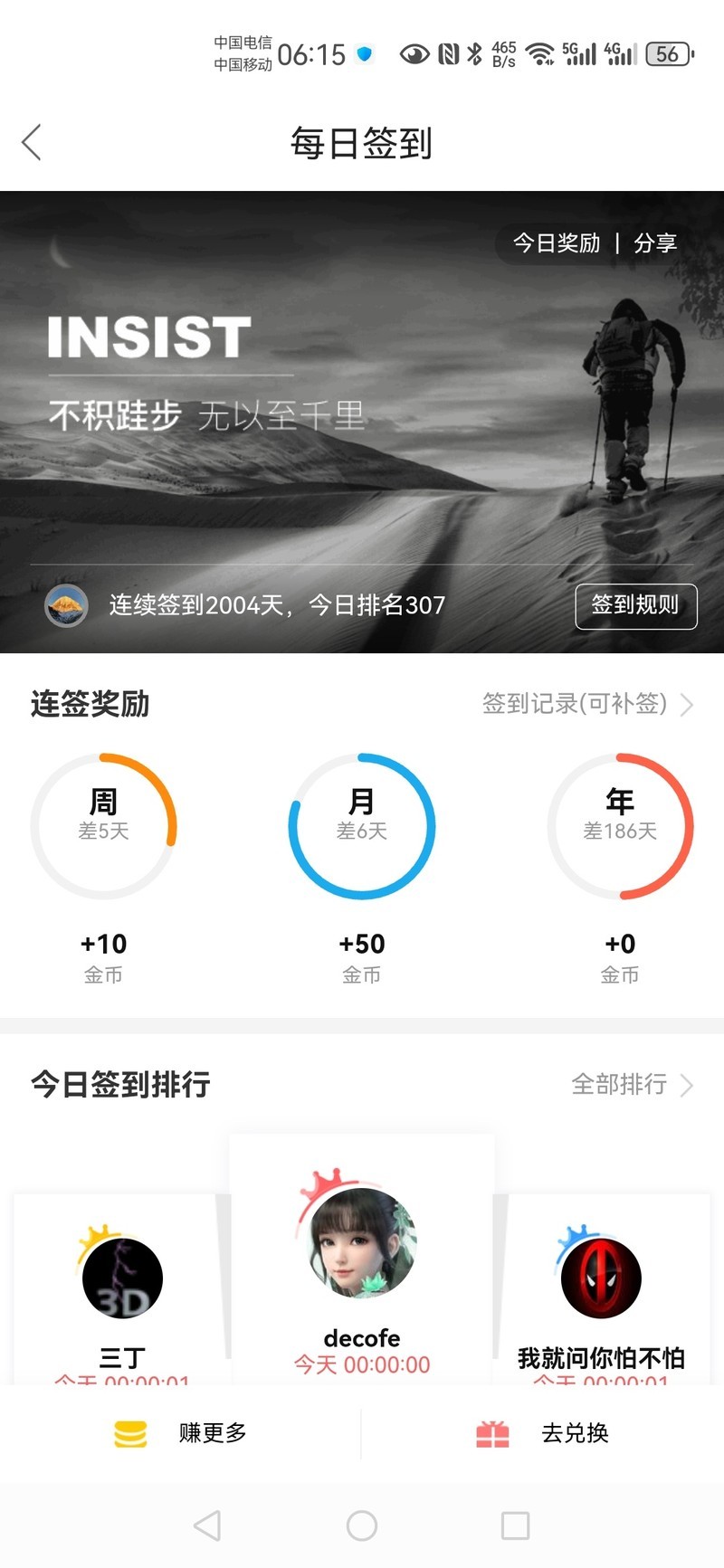This screenshot has height=1568, width=724.
Task: Go to 去兑换 to redeem coins
Action: tap(543, 1433)
